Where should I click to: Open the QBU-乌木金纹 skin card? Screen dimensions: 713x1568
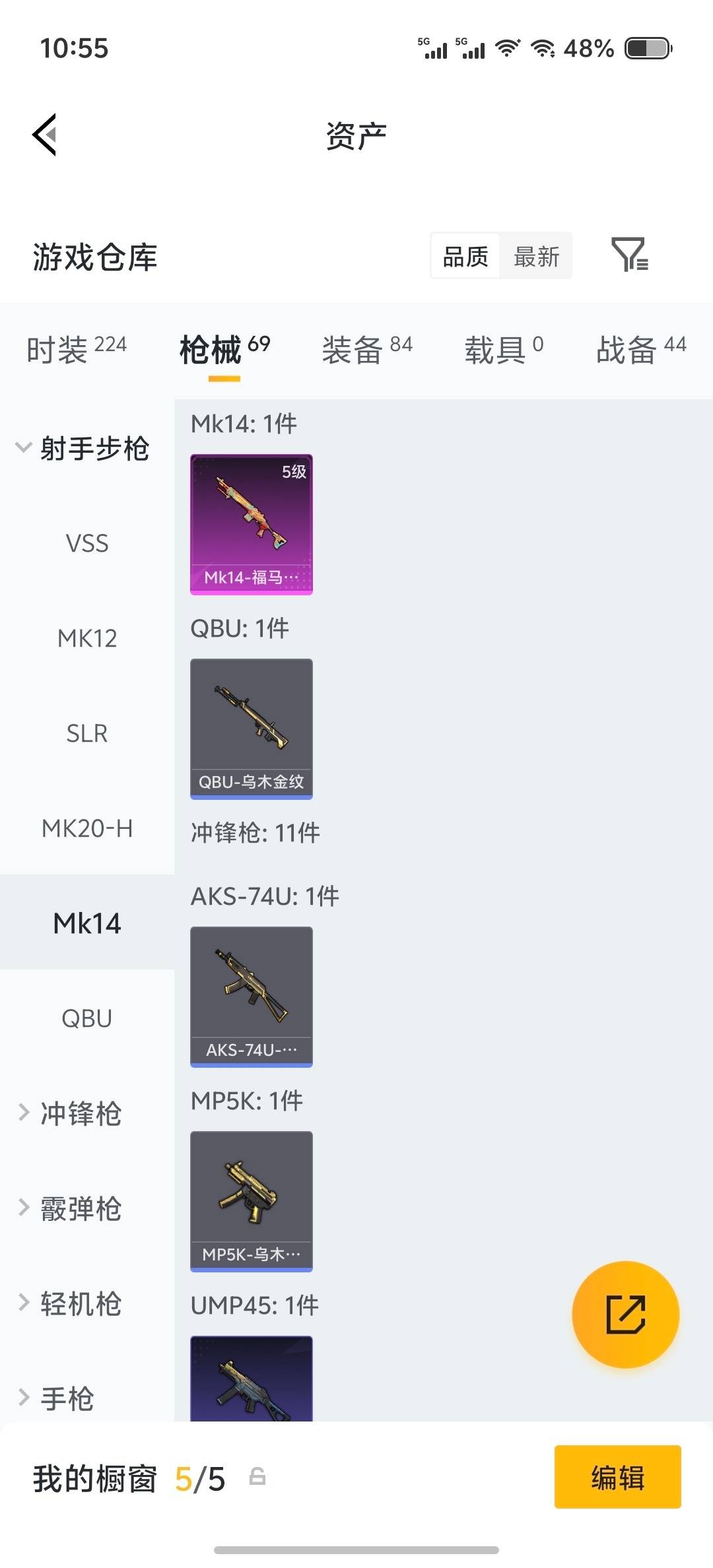[x=251, y=729]
